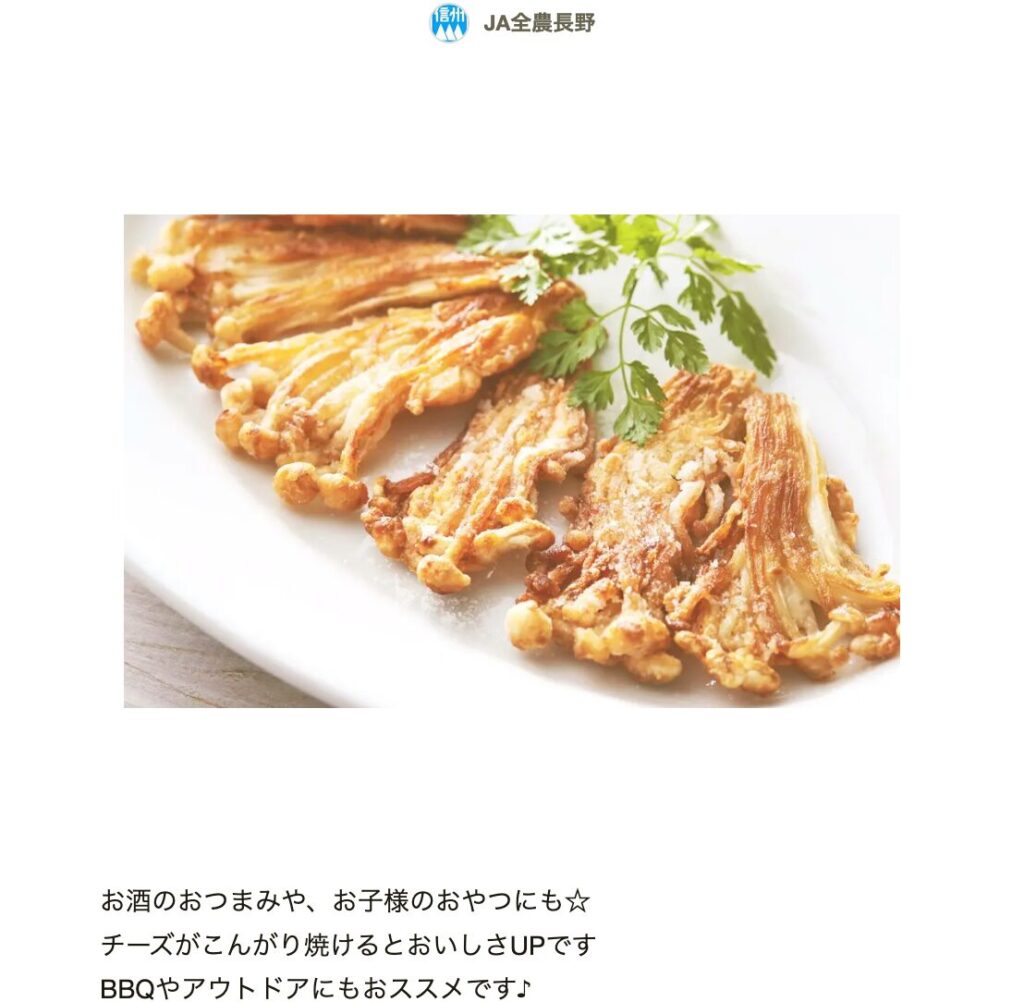
Task: Open the fried enoki mushroom recipe photo
Action: point(511,461)
